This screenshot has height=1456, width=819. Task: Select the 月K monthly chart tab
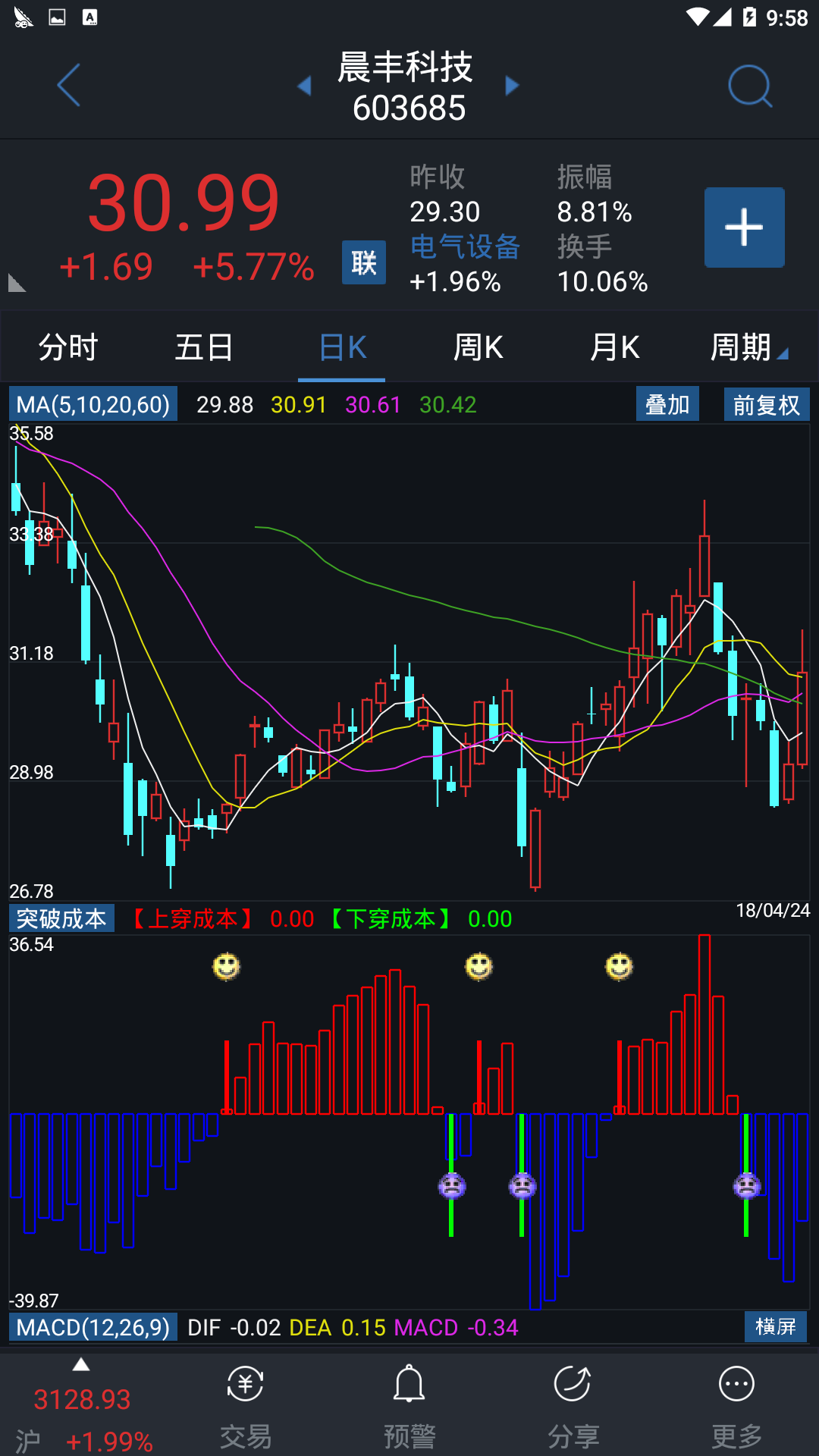614,347
